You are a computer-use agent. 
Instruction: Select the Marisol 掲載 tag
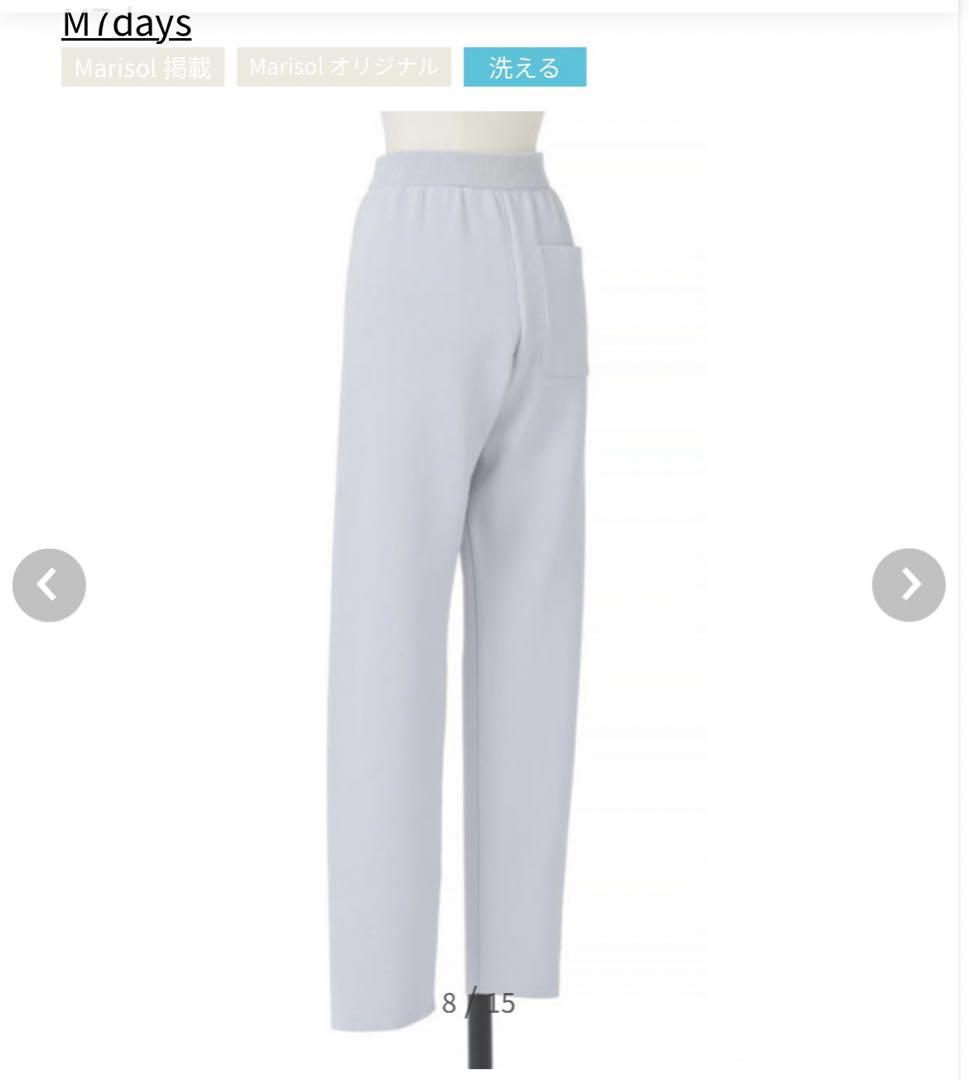tap(143, 67)
